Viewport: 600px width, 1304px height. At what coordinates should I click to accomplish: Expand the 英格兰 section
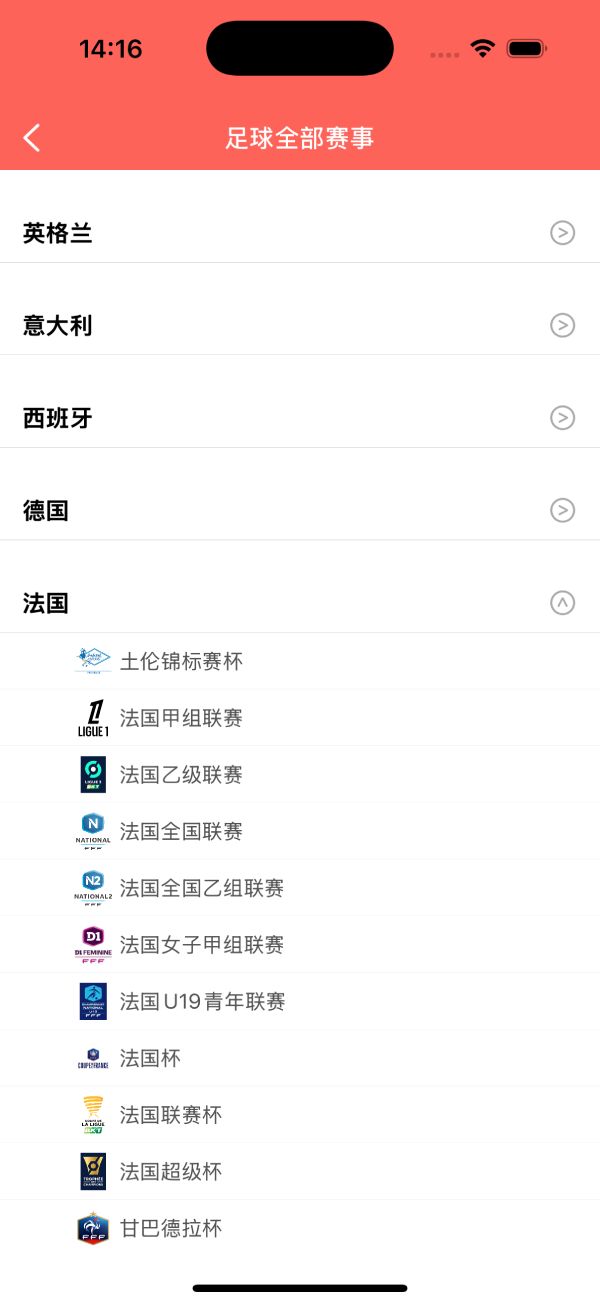pyautogui.click(x=562, y=233)
